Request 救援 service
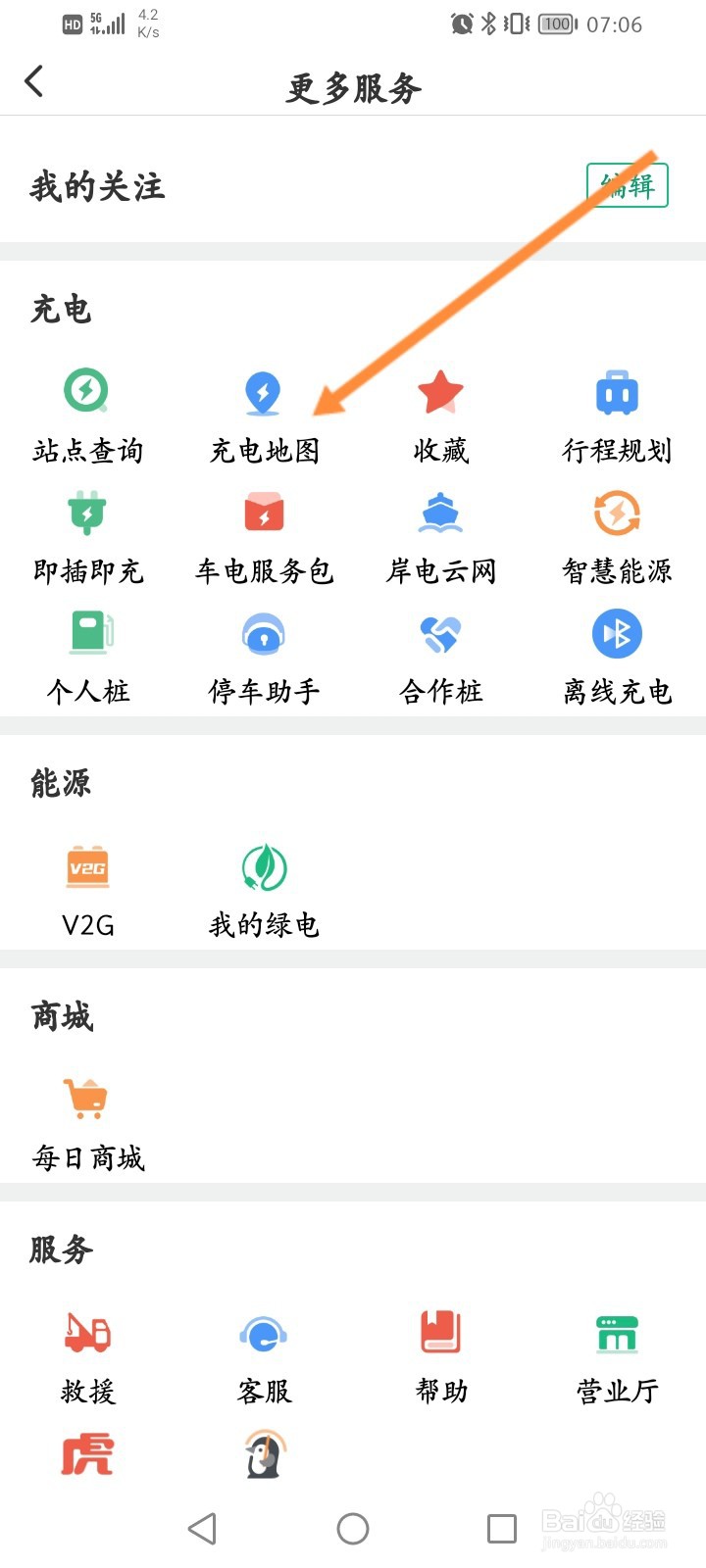706x1568 pixels. coord(87,1354)
